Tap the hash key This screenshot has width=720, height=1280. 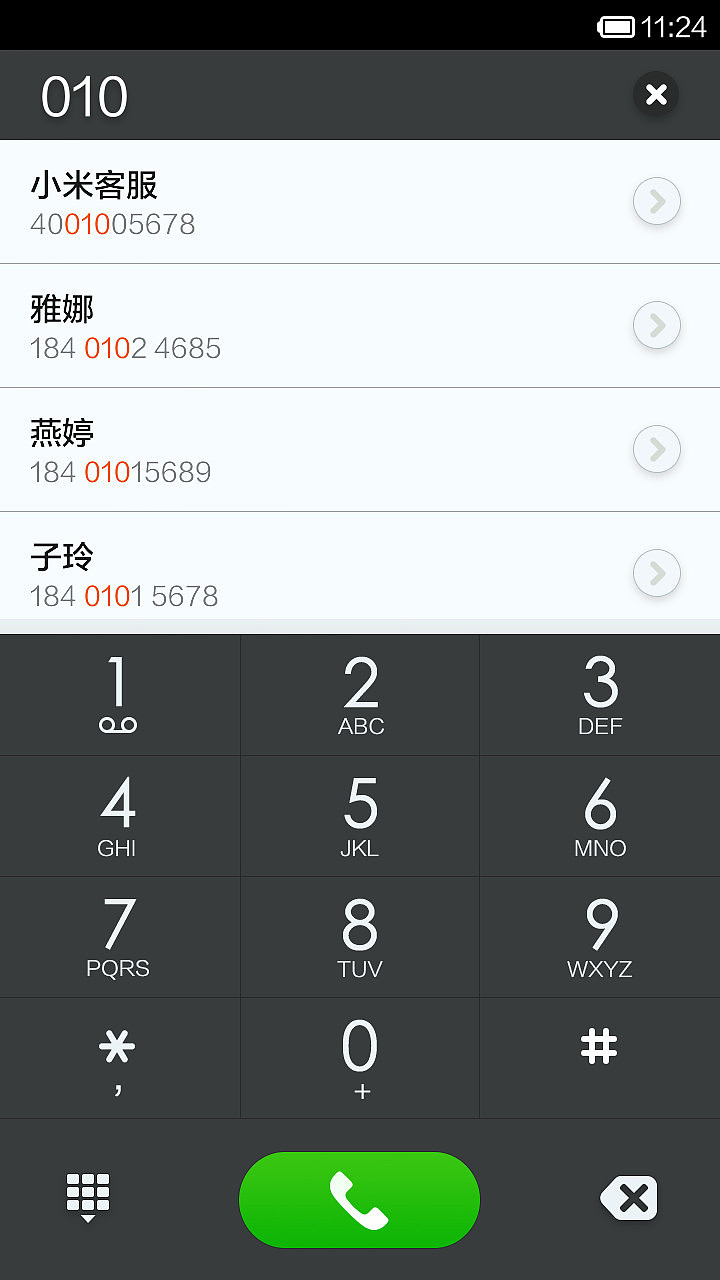point(600,1058)
